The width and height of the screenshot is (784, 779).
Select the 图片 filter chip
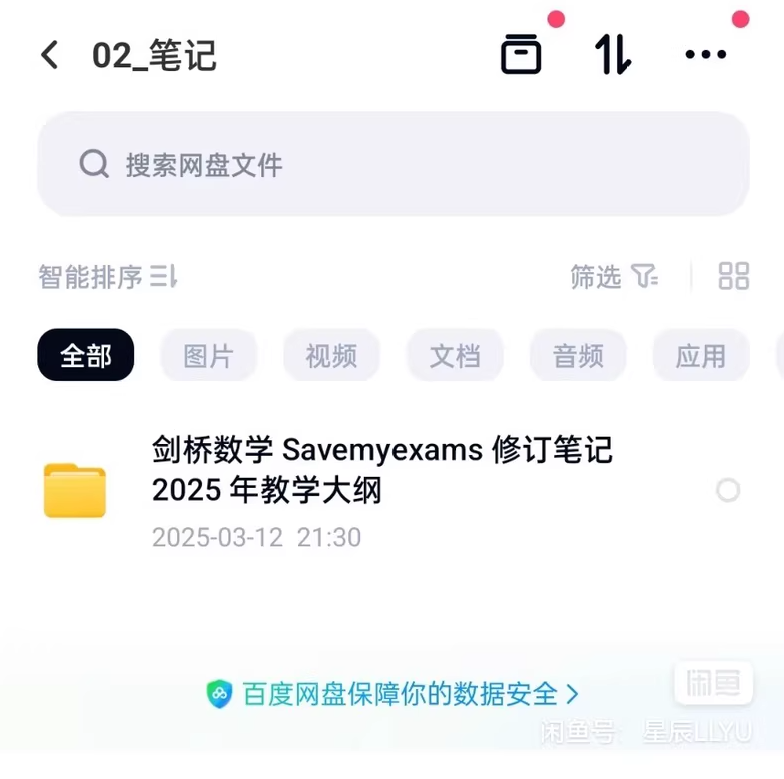click(208, 355)
